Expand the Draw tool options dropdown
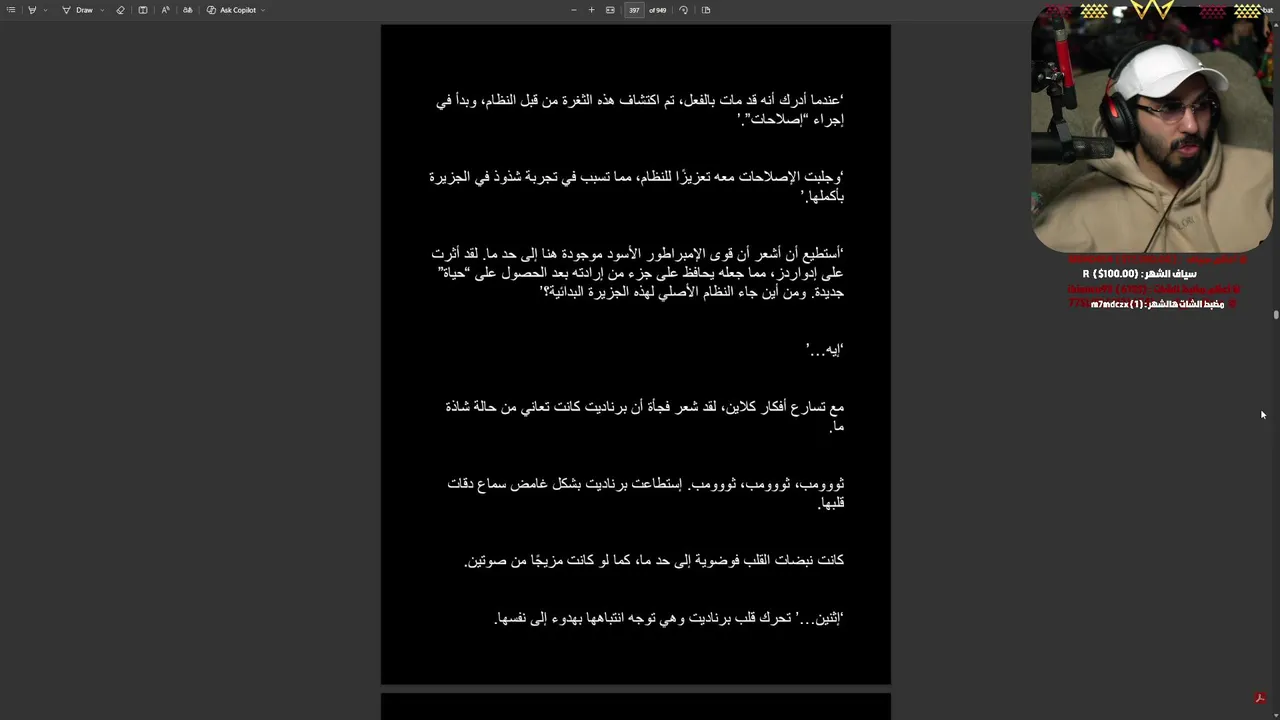The image size is (1280, 720). pyautogui.click(x=102, y=10)
